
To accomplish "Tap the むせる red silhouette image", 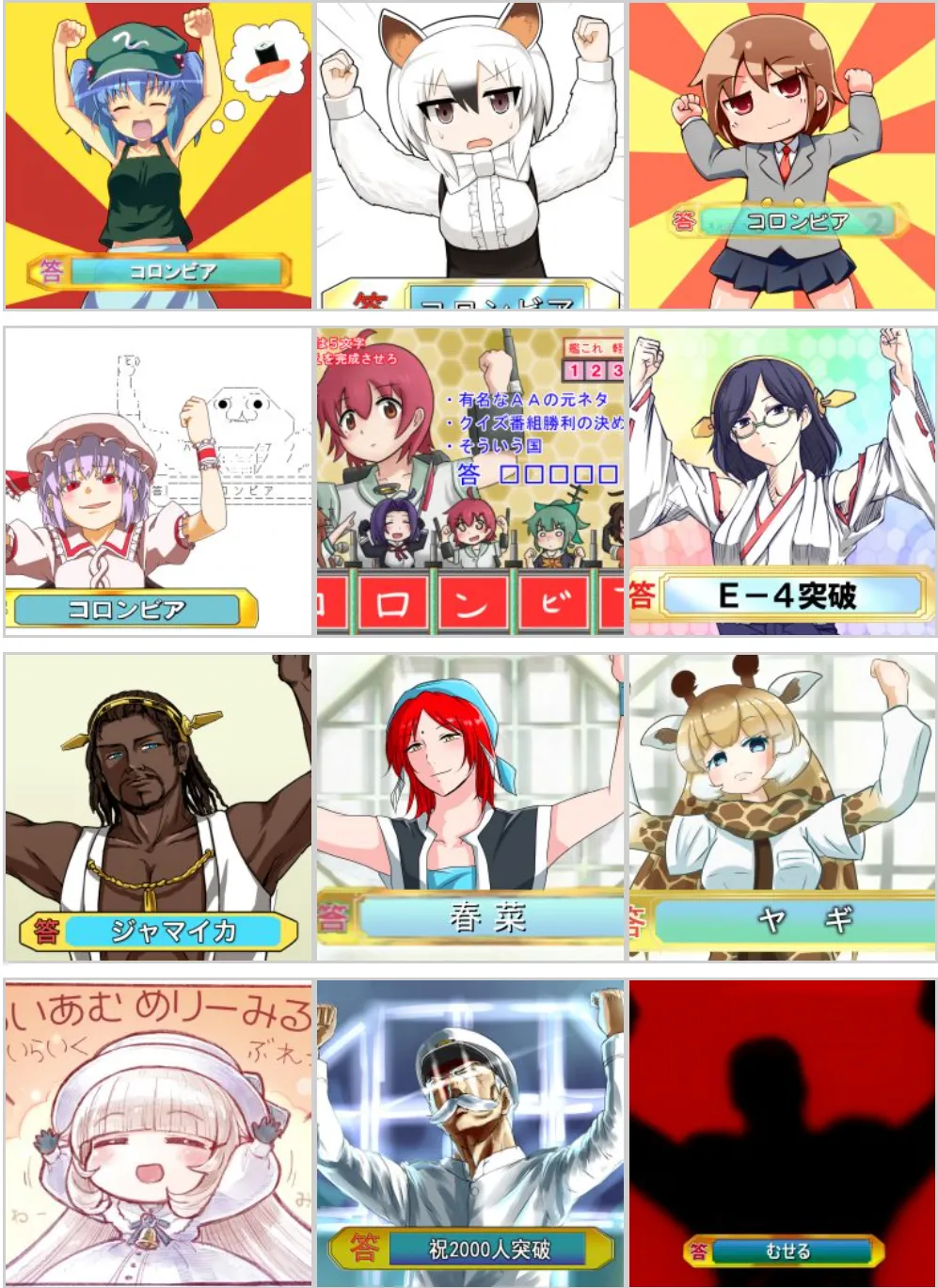I will 783,1133.
